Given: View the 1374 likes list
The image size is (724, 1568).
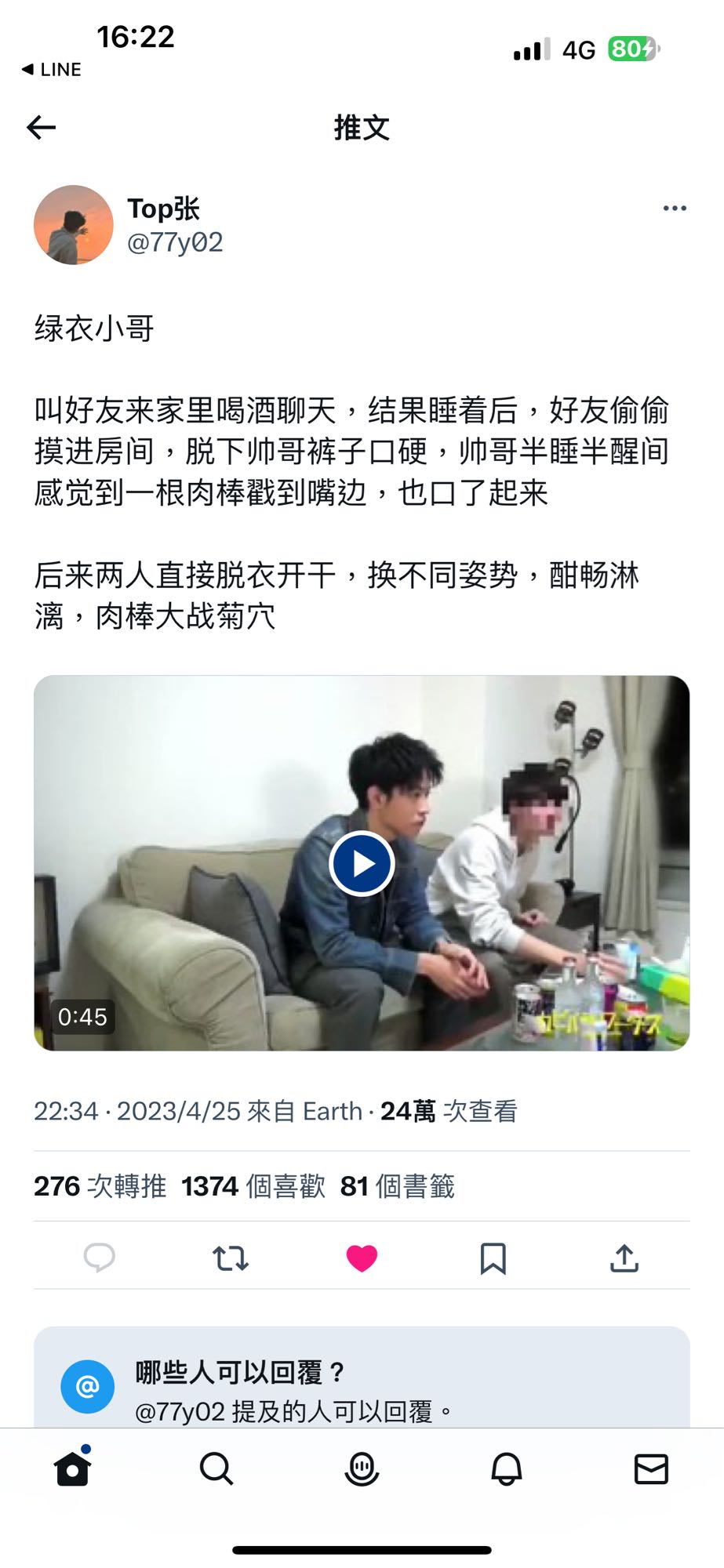Looking at the screenshot, I should coord(253,1186).
